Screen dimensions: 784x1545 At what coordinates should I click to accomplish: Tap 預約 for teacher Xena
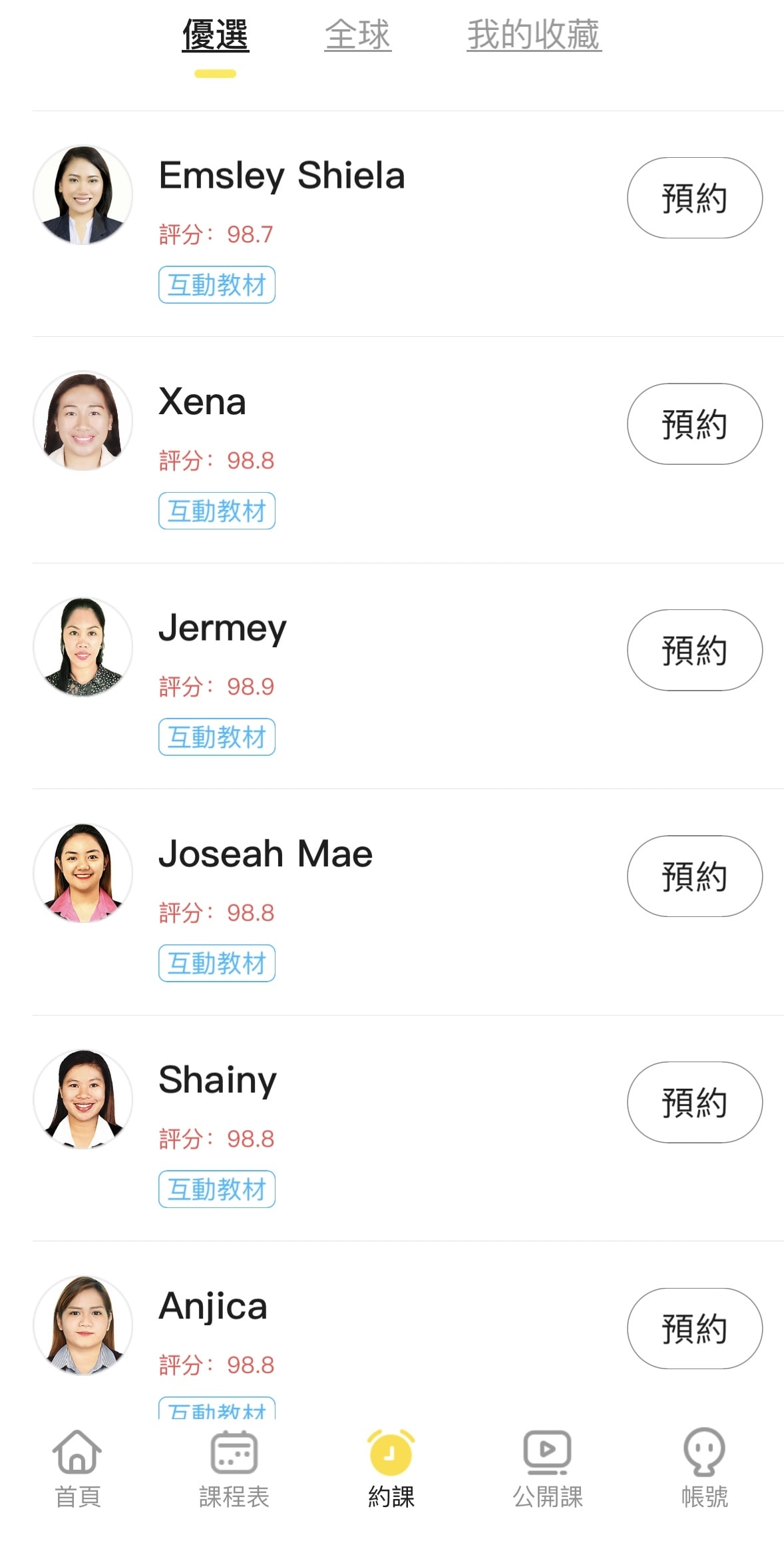(694, 424)
